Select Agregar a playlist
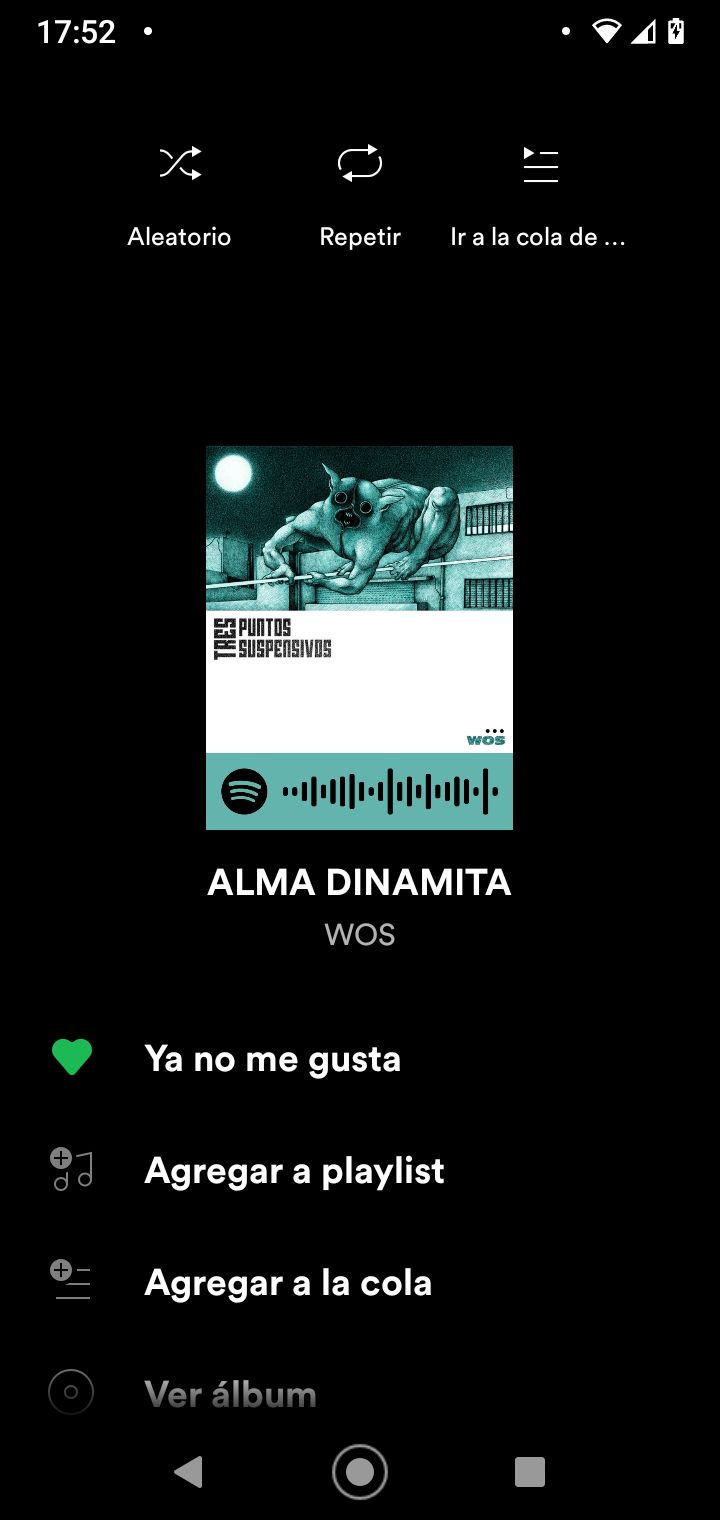The width and height of the screenshot is (720, 1520). (x=360, y=1170)
